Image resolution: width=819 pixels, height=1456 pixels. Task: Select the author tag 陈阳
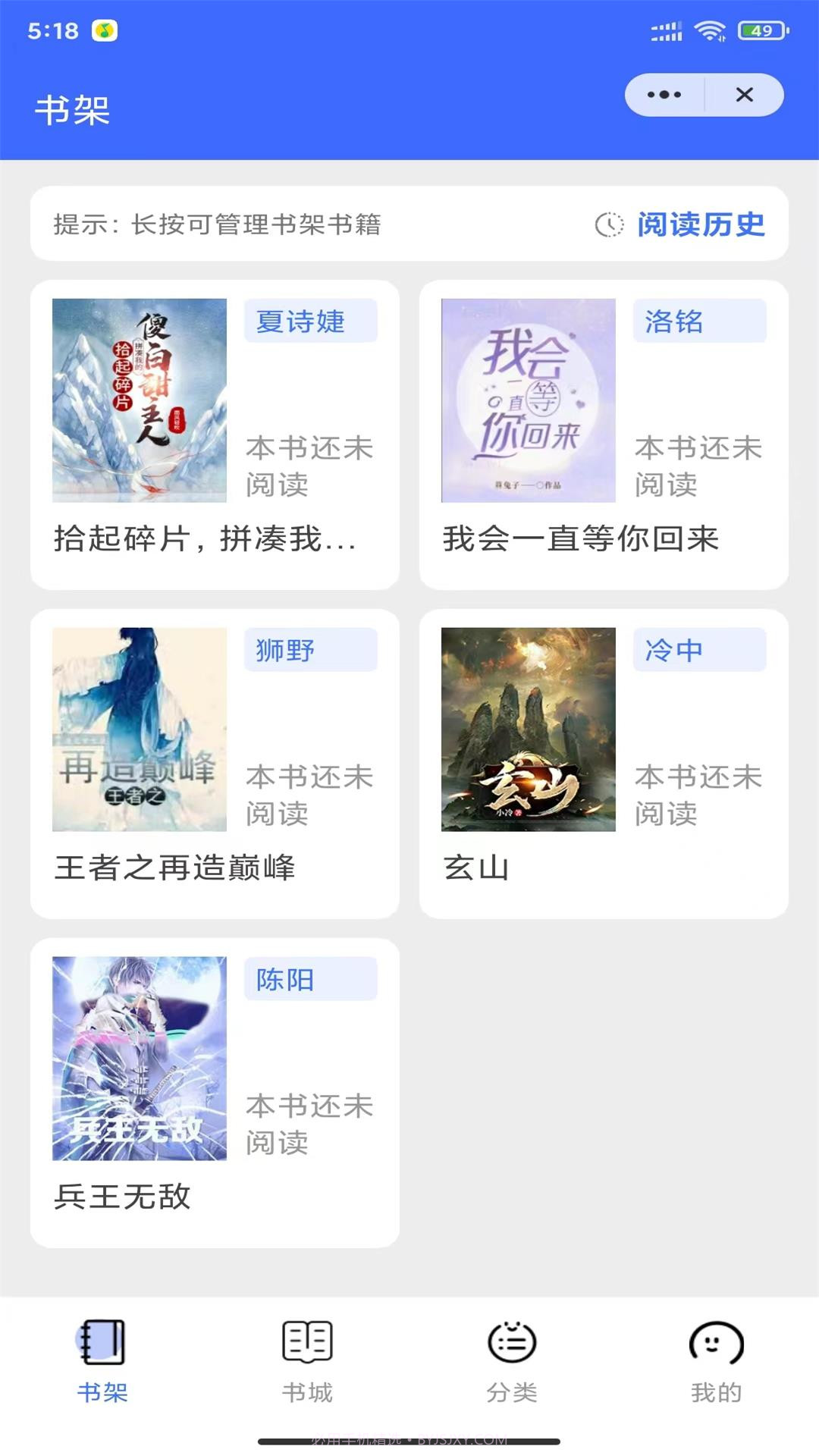point(311,978)
